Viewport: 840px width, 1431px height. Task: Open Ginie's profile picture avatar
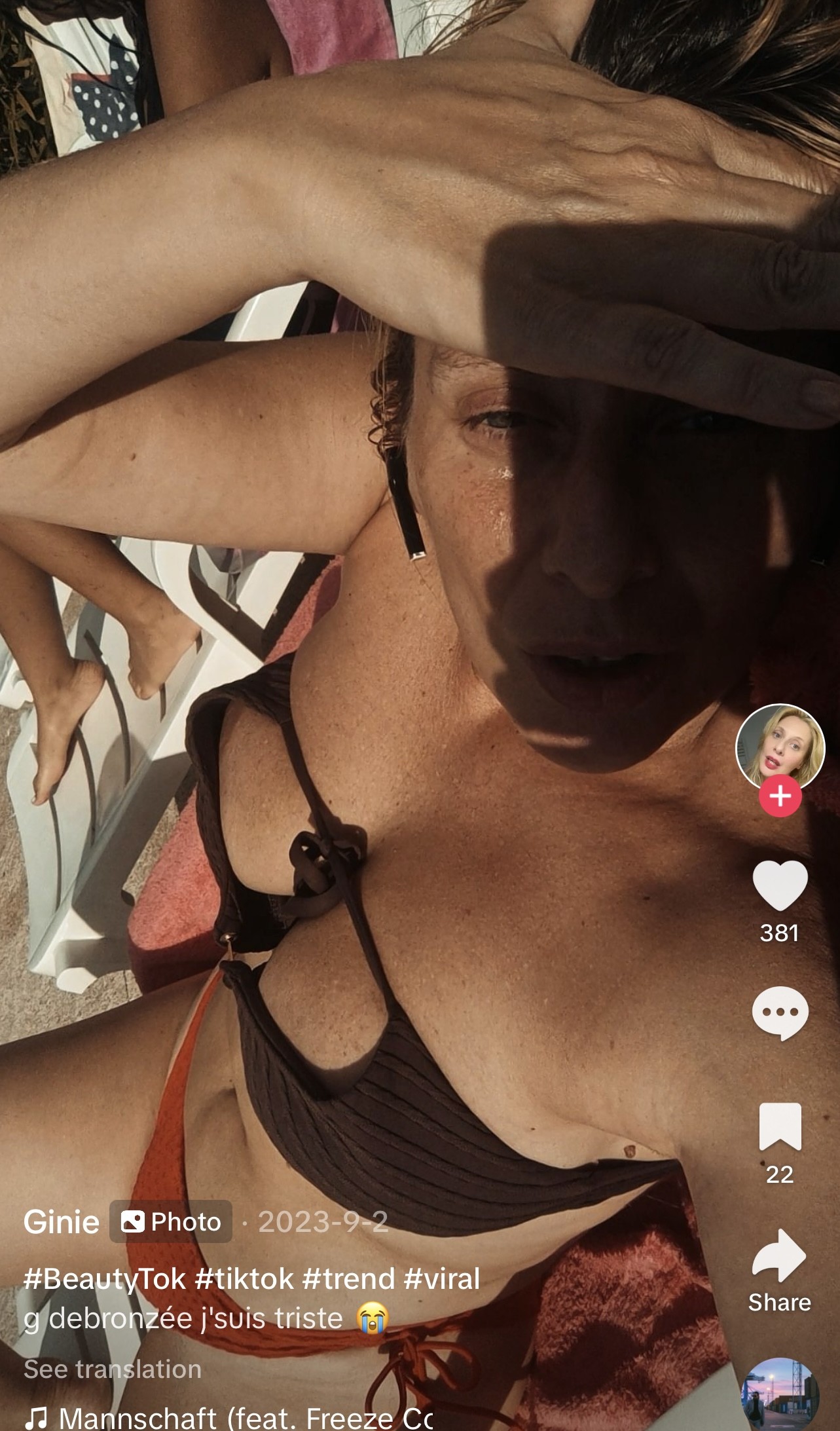pyautogui.click(x=780, y=747)
